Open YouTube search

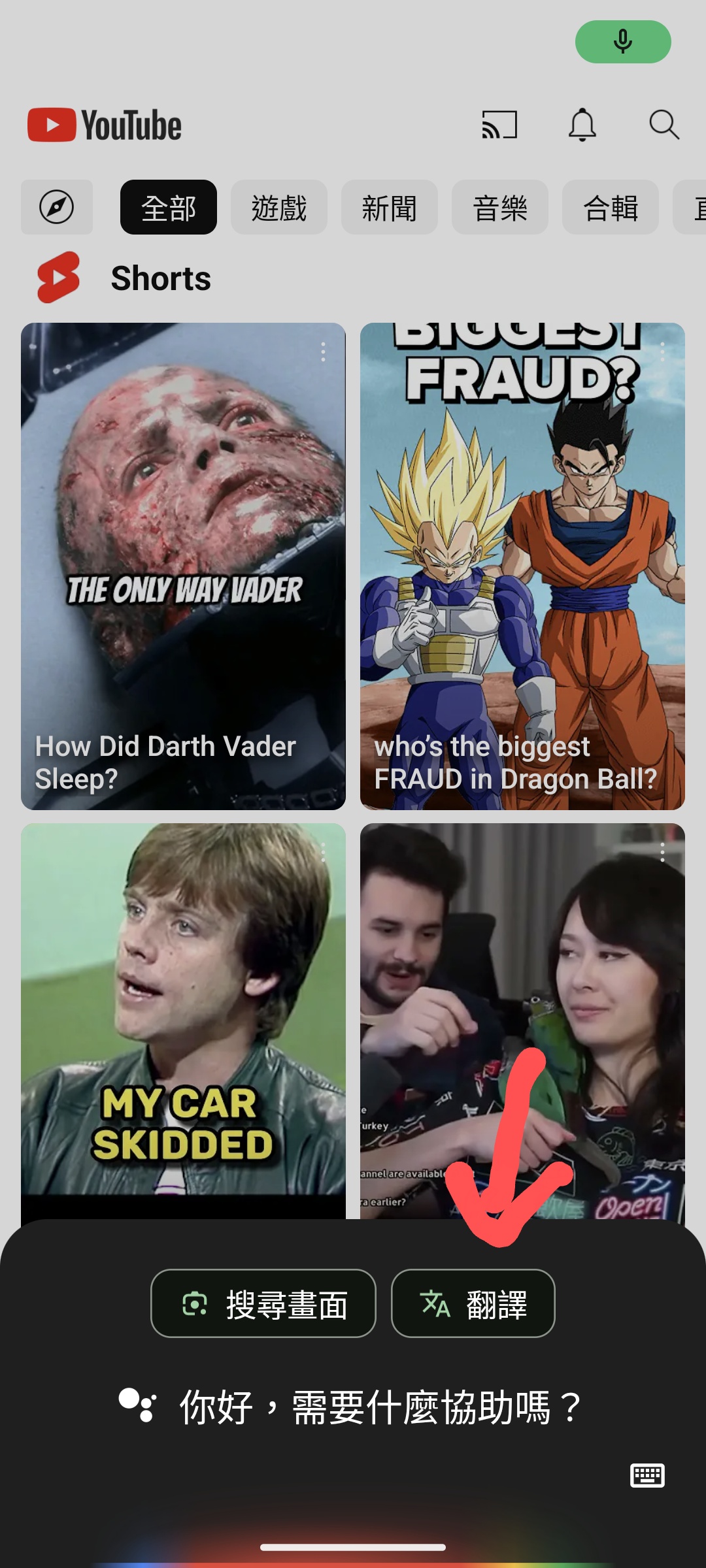click(x=664, y=125)
